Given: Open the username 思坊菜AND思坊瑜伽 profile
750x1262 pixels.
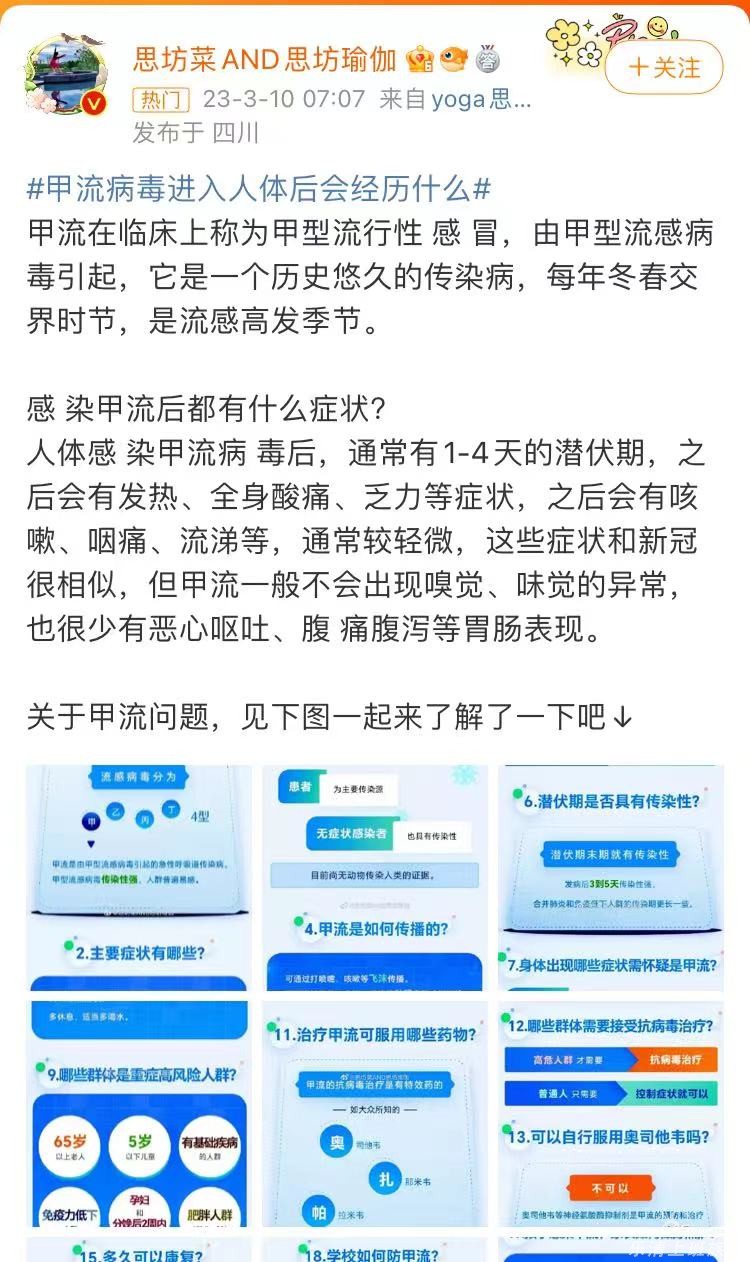Looking at the screenshot, I should pos(267,60).
